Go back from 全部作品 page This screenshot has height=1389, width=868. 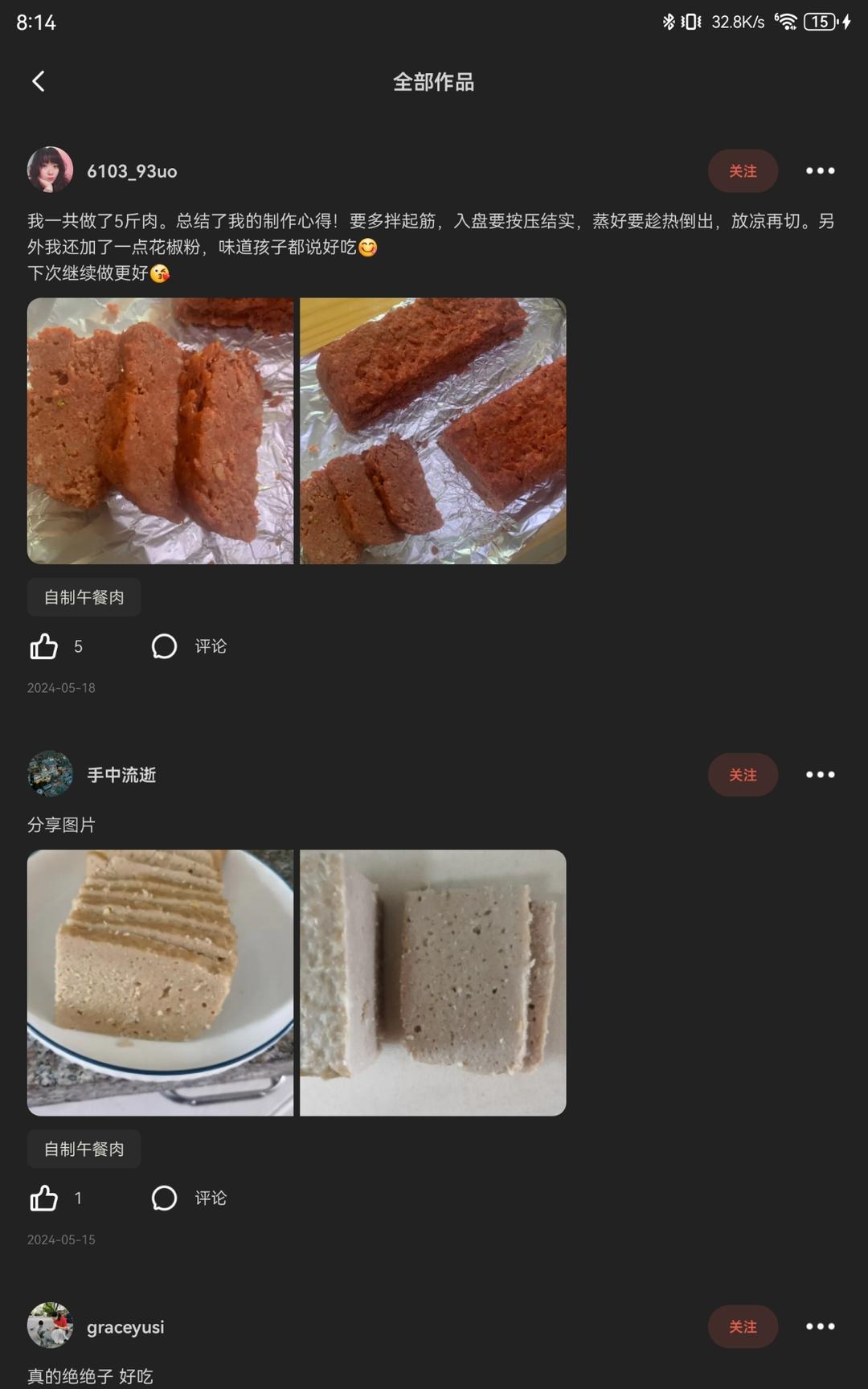pos(38,81)
